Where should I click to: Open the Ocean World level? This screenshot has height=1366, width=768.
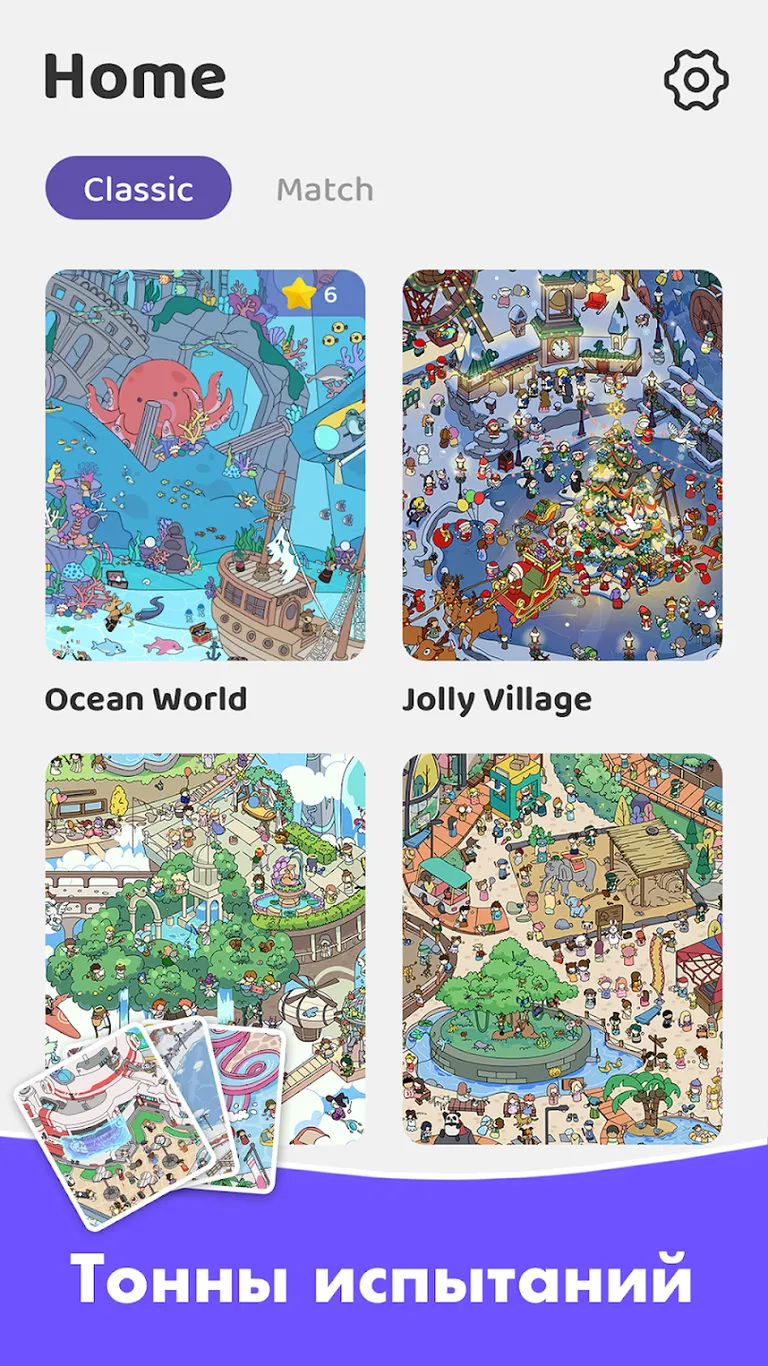pos(205,465)
